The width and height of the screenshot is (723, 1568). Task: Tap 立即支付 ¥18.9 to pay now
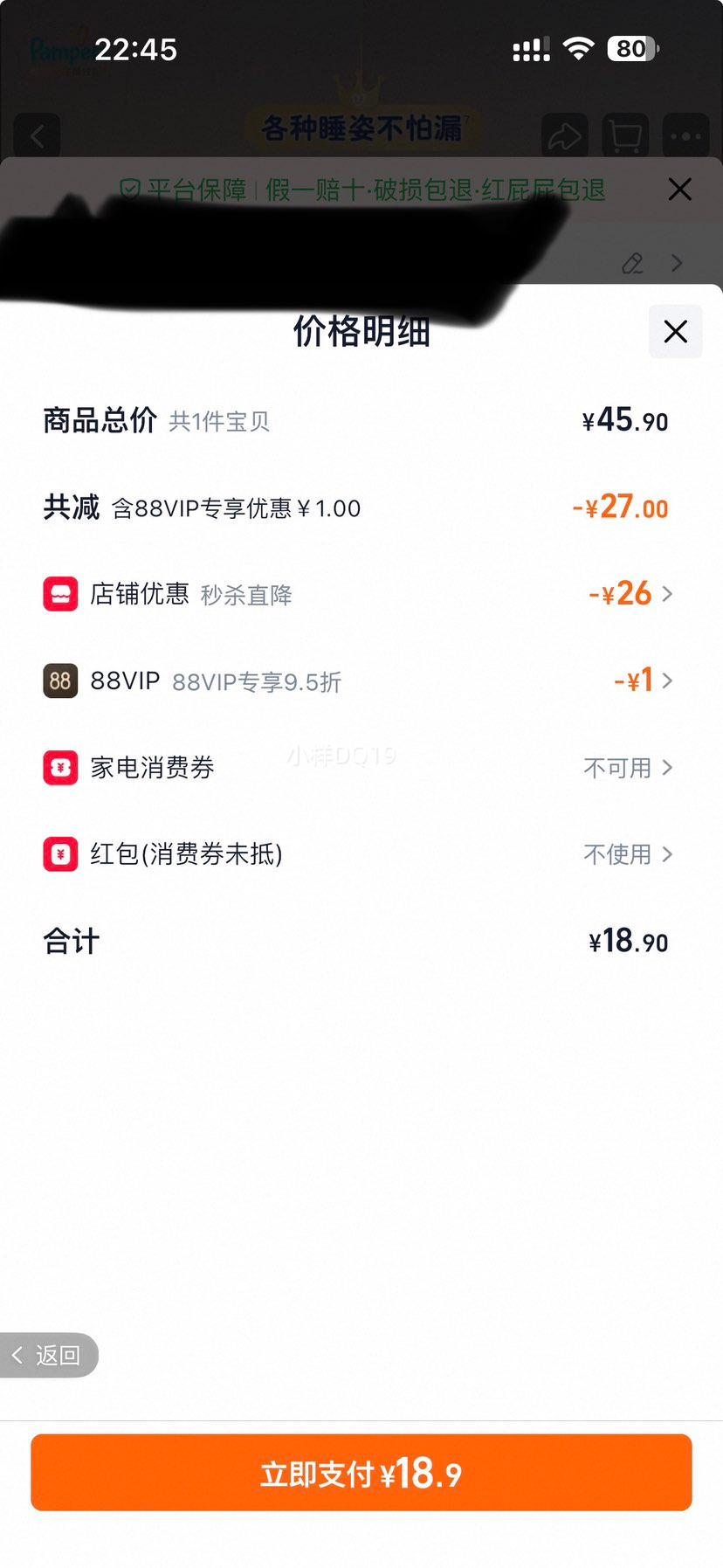pyautogui.click(x=361, y=1473)
